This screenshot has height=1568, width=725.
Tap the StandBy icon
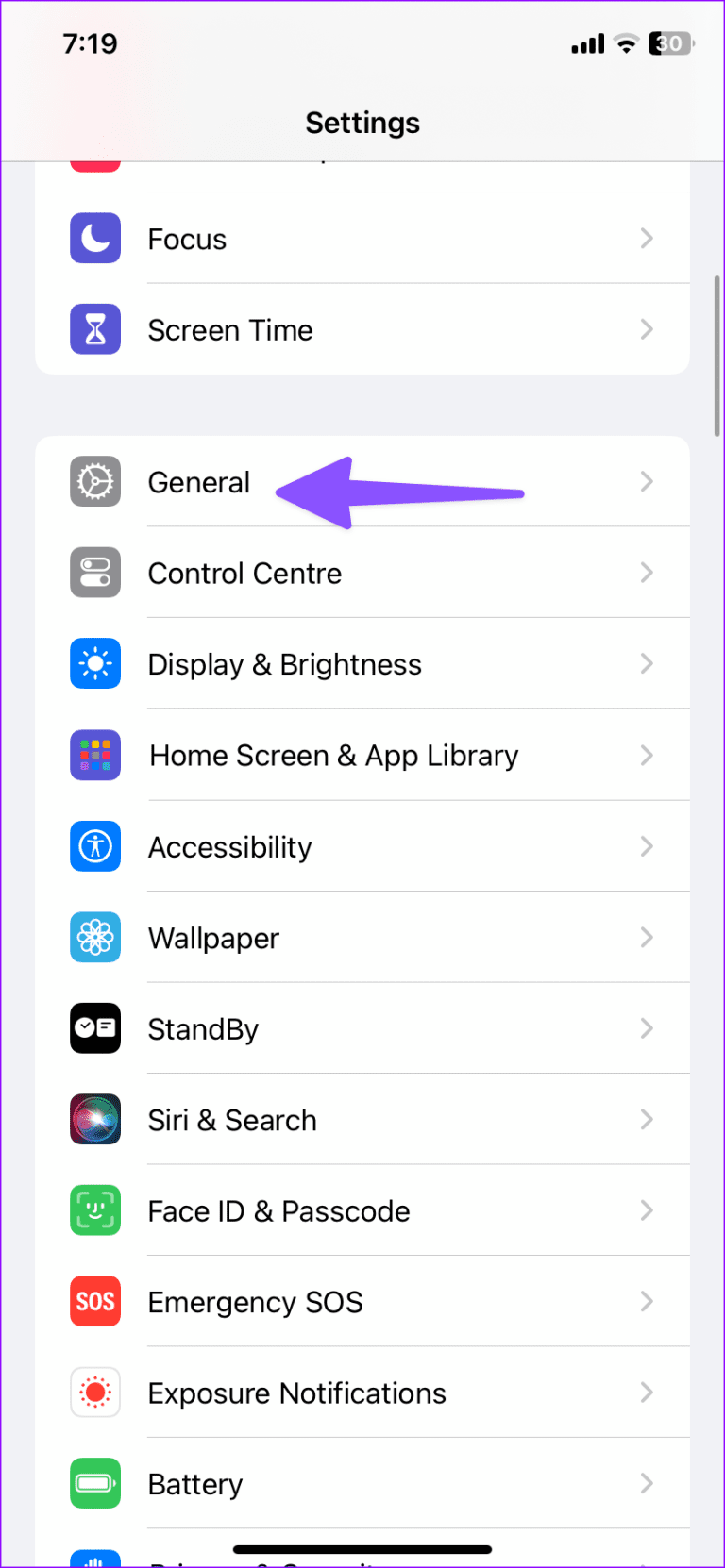(x=94, y=1028)
